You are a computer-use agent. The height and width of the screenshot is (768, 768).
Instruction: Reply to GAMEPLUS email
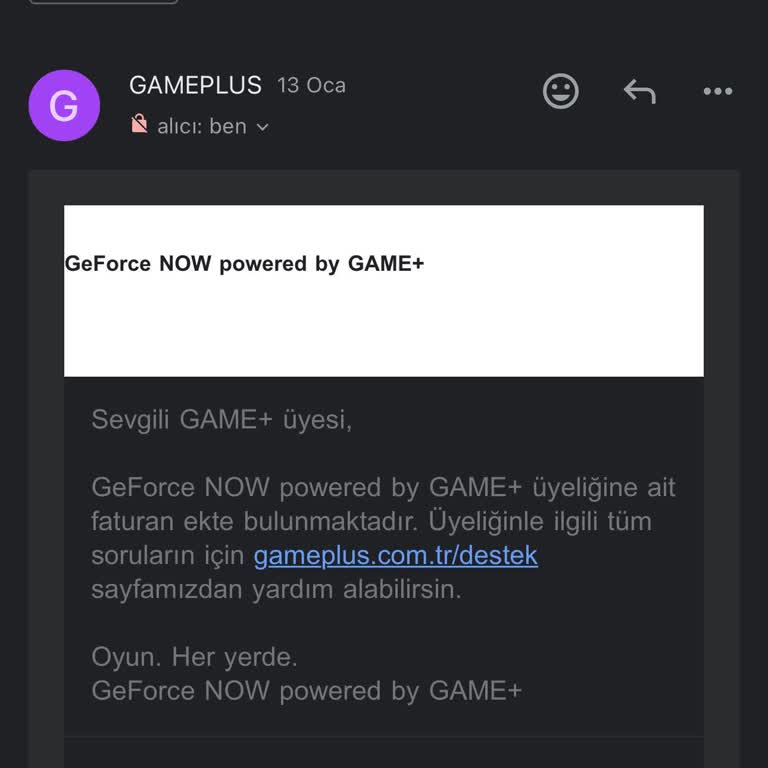639,92
